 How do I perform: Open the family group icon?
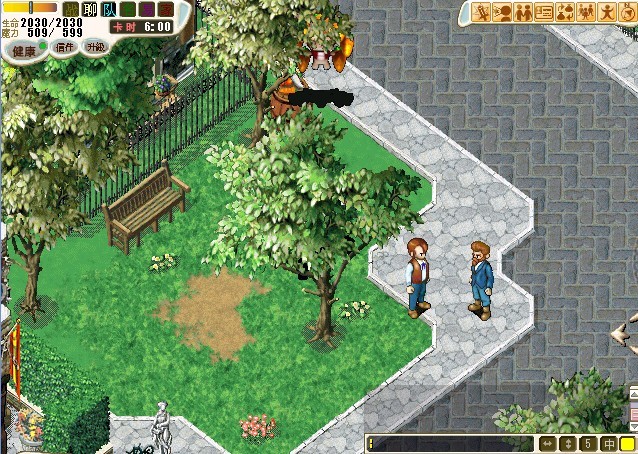587,12
